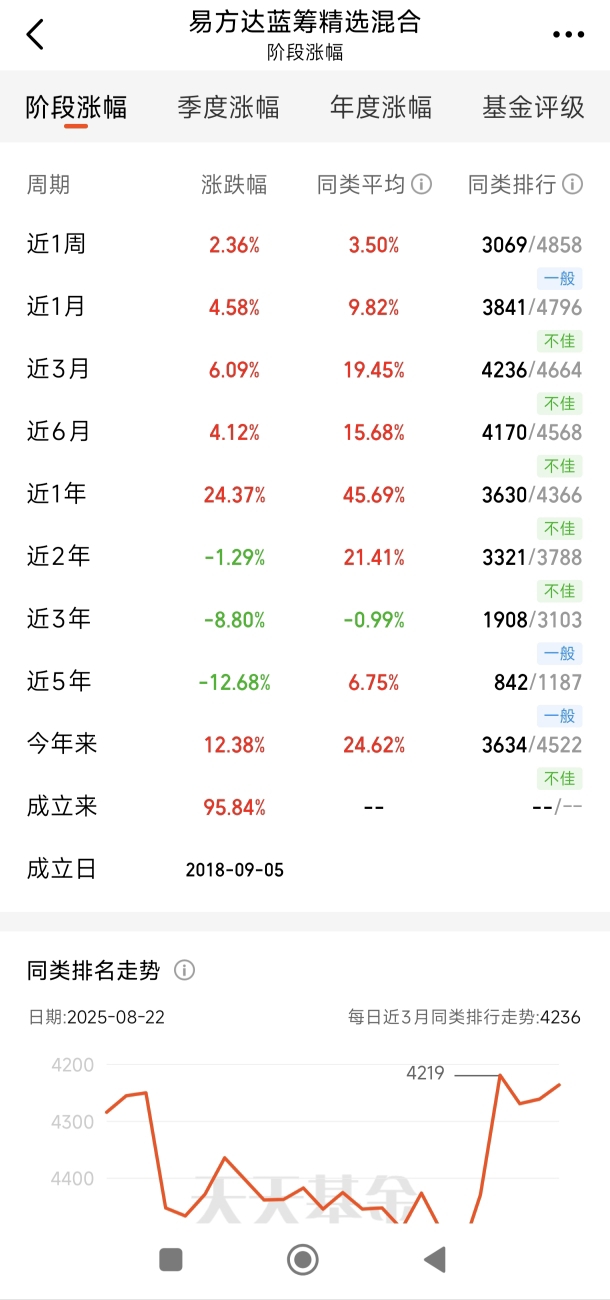Image resolution: width=610 pixels, height=1300 pixels.
Task: Tap the info icon beside 同类平均
Action: (422, 184)
